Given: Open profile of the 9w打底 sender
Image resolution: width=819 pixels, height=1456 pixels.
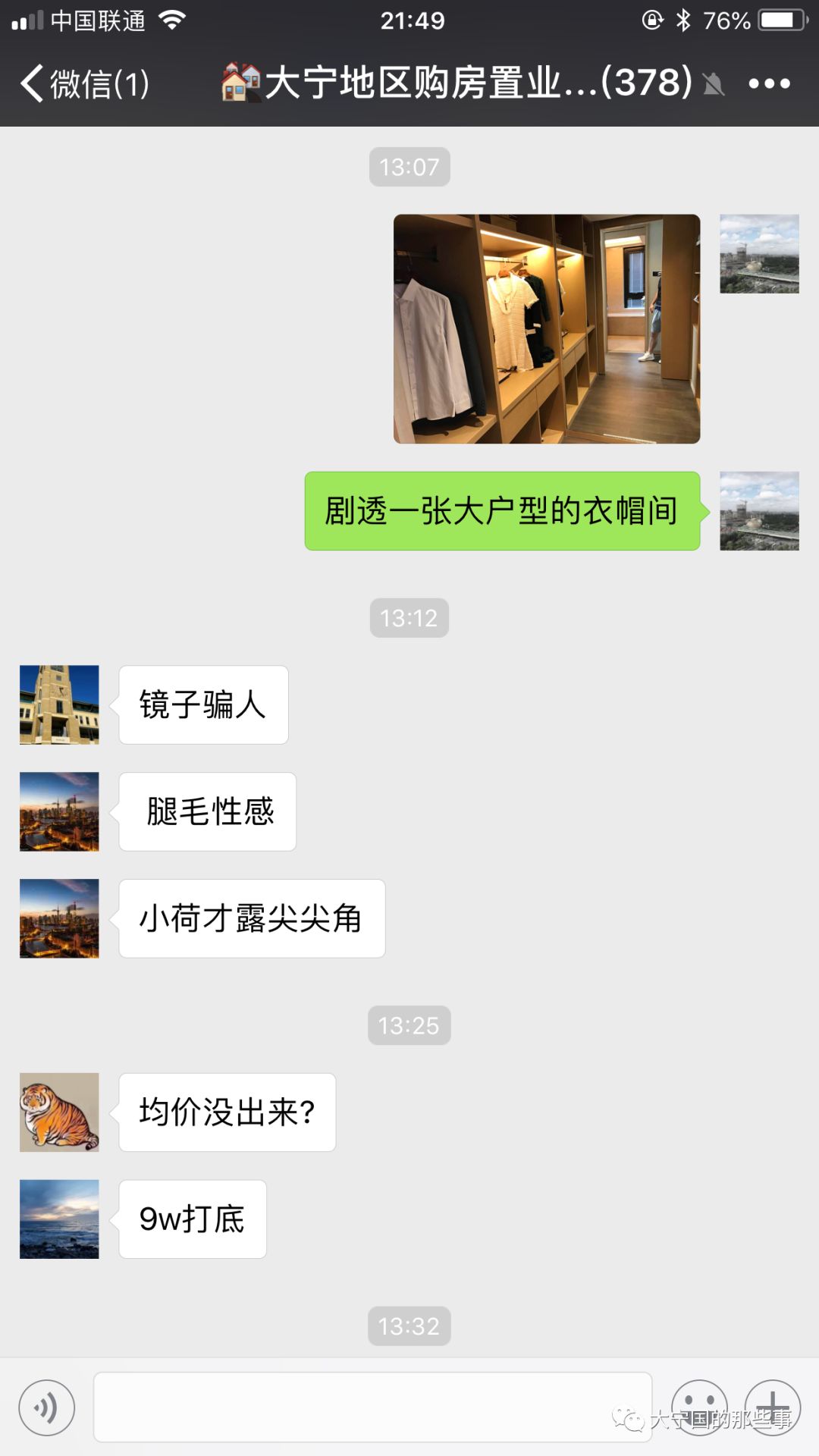Looking at the screenshot, I should [59, 1219].
